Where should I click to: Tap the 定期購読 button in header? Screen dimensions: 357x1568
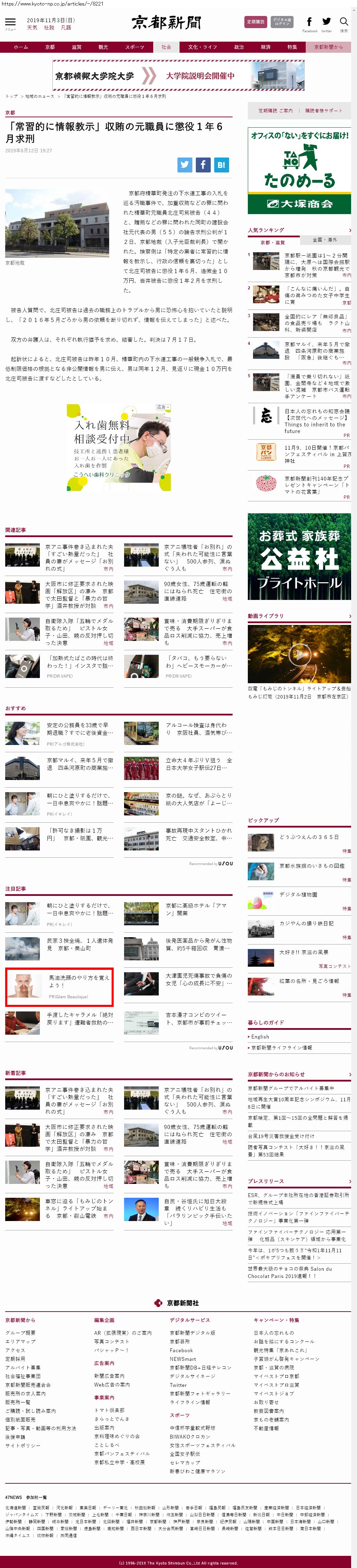click(x=255, y=22)
